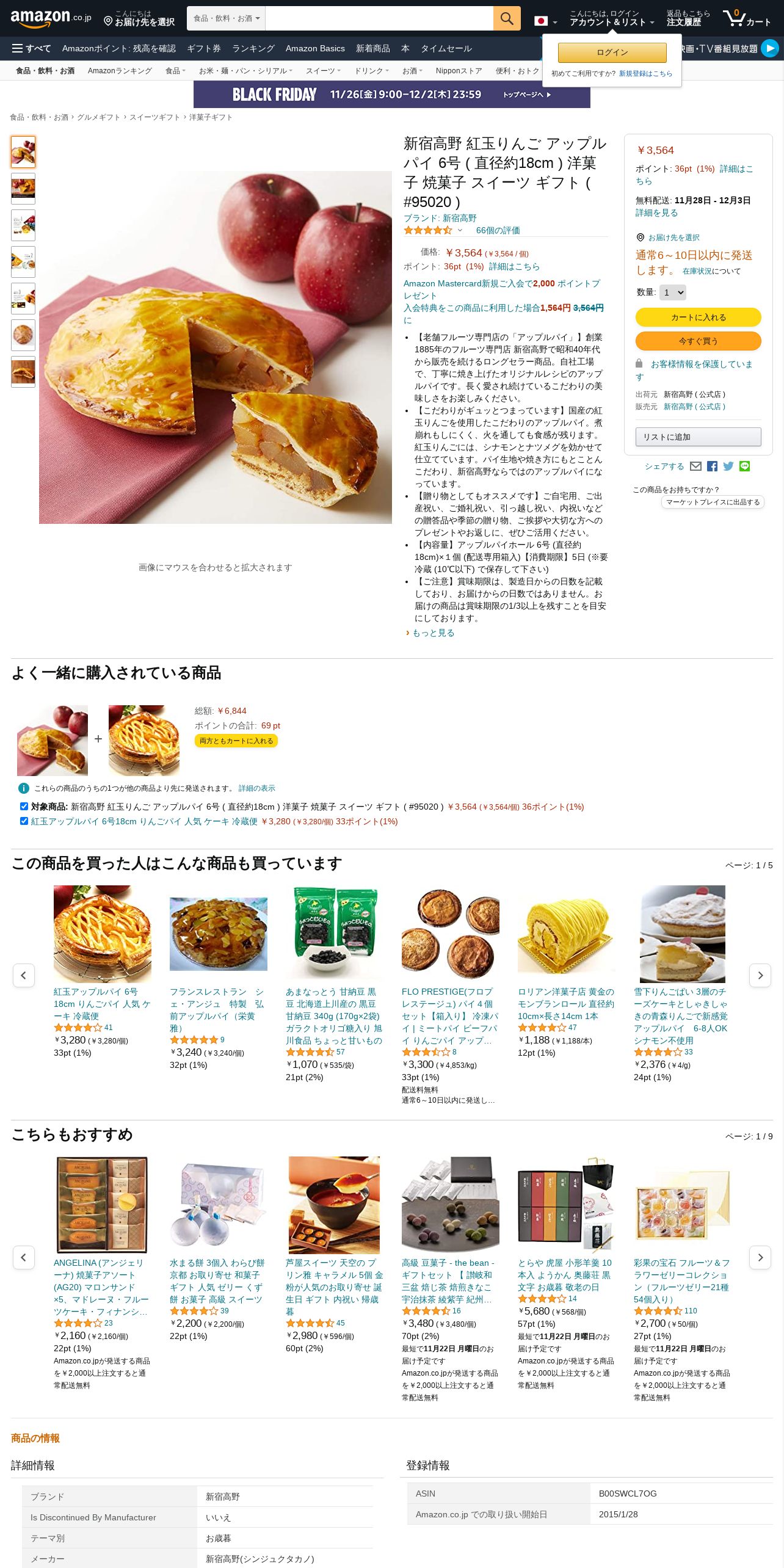784x1568 pixels.
Task: Open the 数量 quantity dropdown
Action: (x=672, y=292)
